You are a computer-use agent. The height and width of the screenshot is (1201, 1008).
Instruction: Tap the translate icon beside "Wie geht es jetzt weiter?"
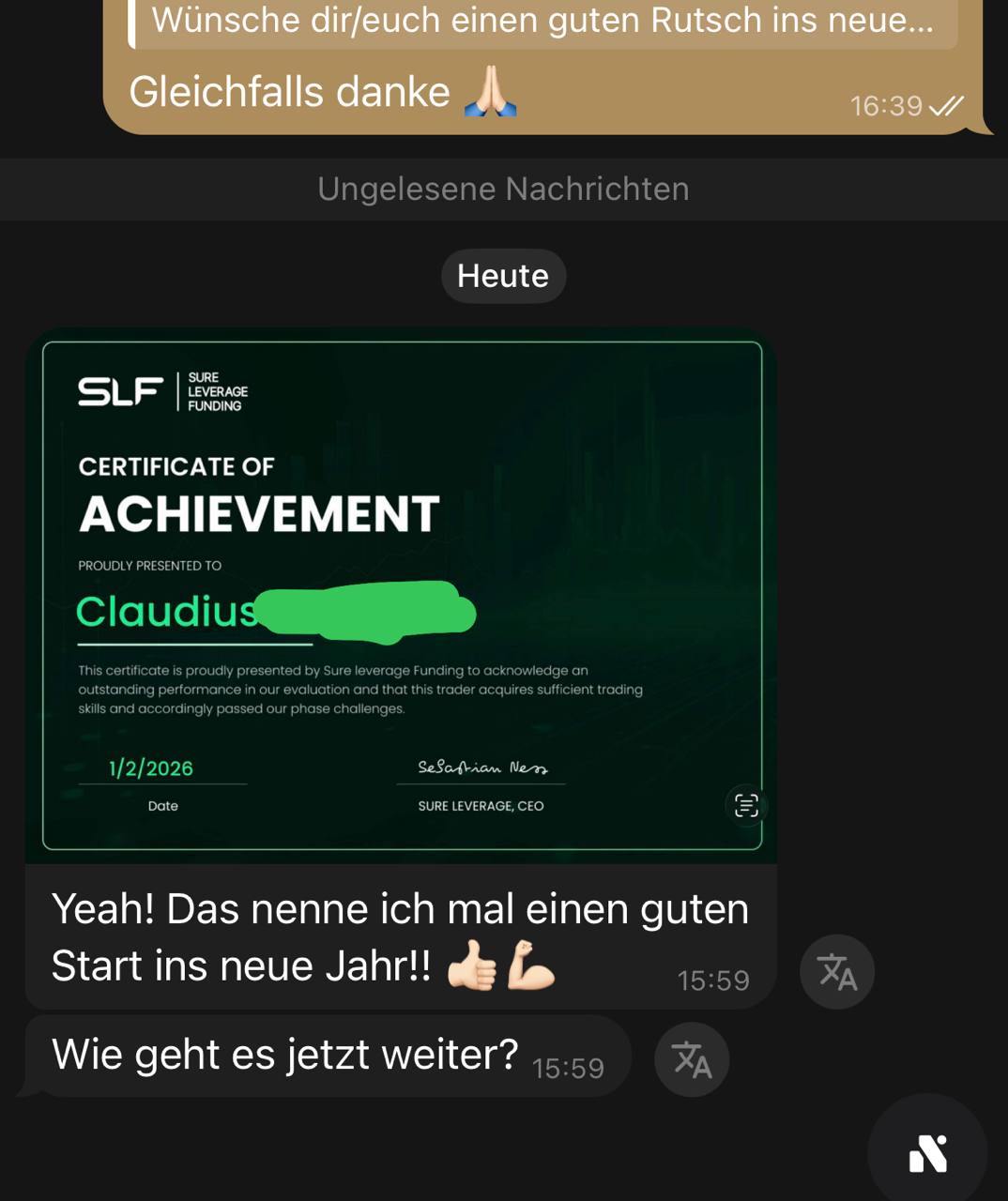pyautogui.click(x=692, y=1059)
